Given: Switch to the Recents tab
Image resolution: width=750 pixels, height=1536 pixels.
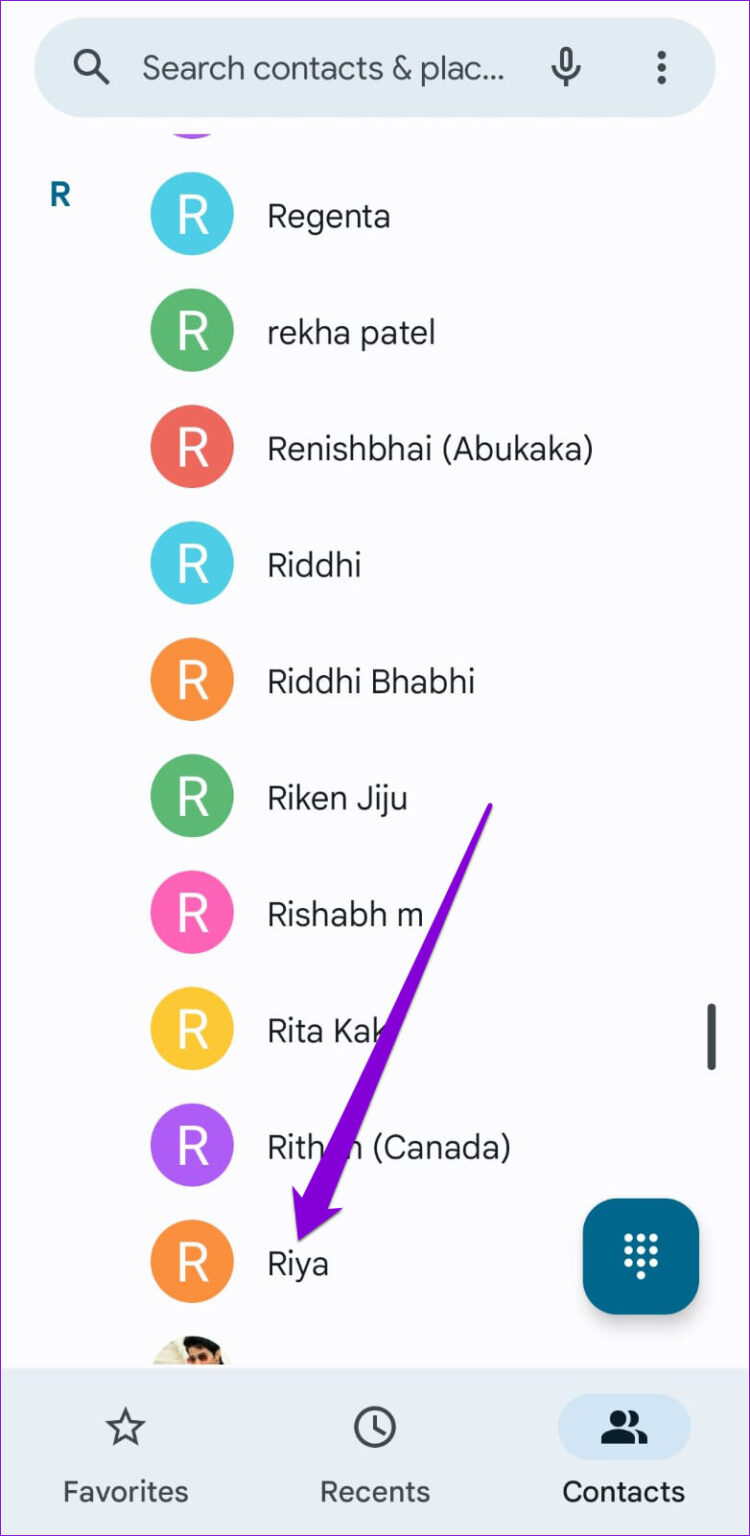Looking at the screenshot, I should 374,1455.
